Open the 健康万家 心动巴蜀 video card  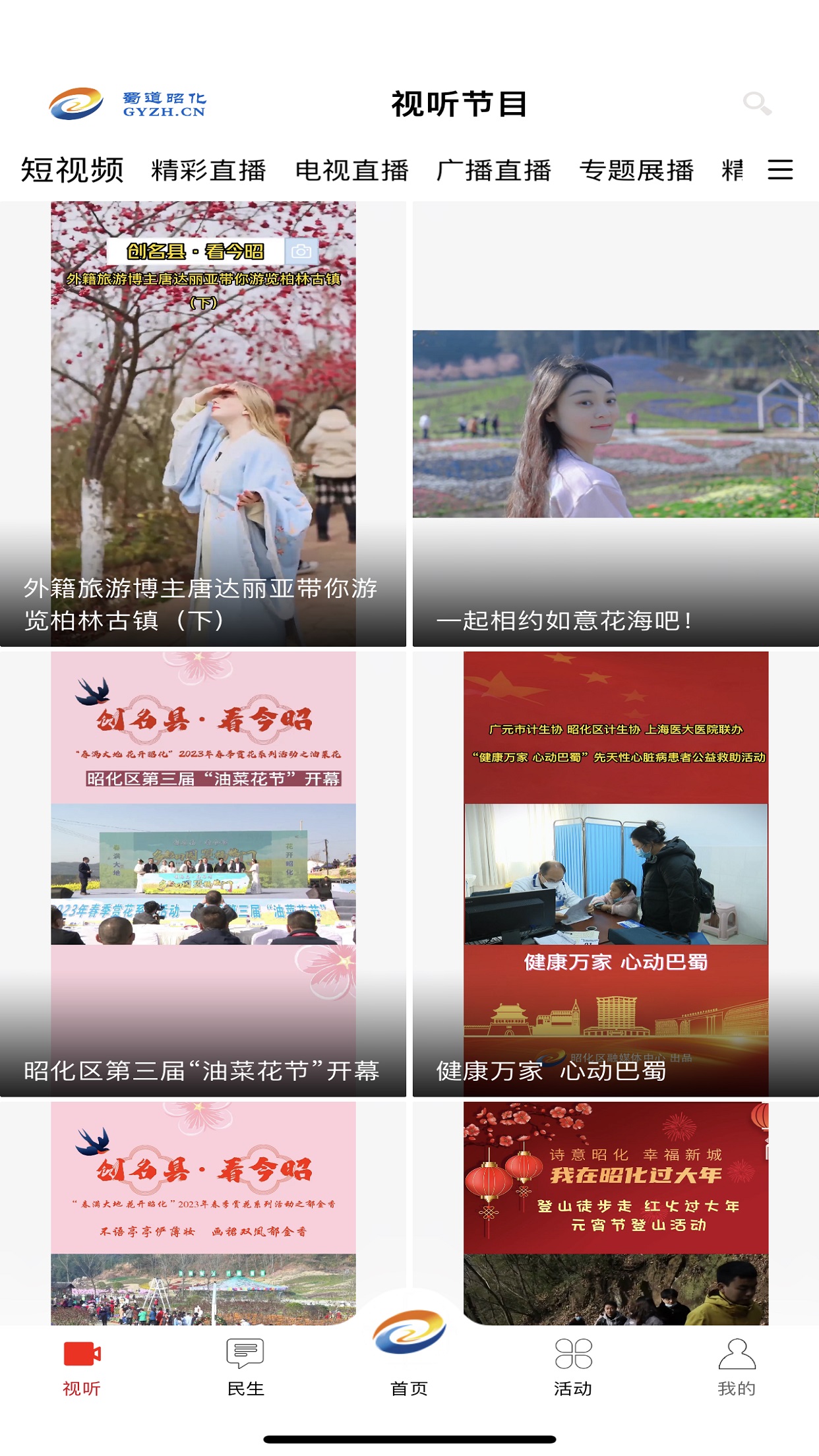click(x=615, y=874)
